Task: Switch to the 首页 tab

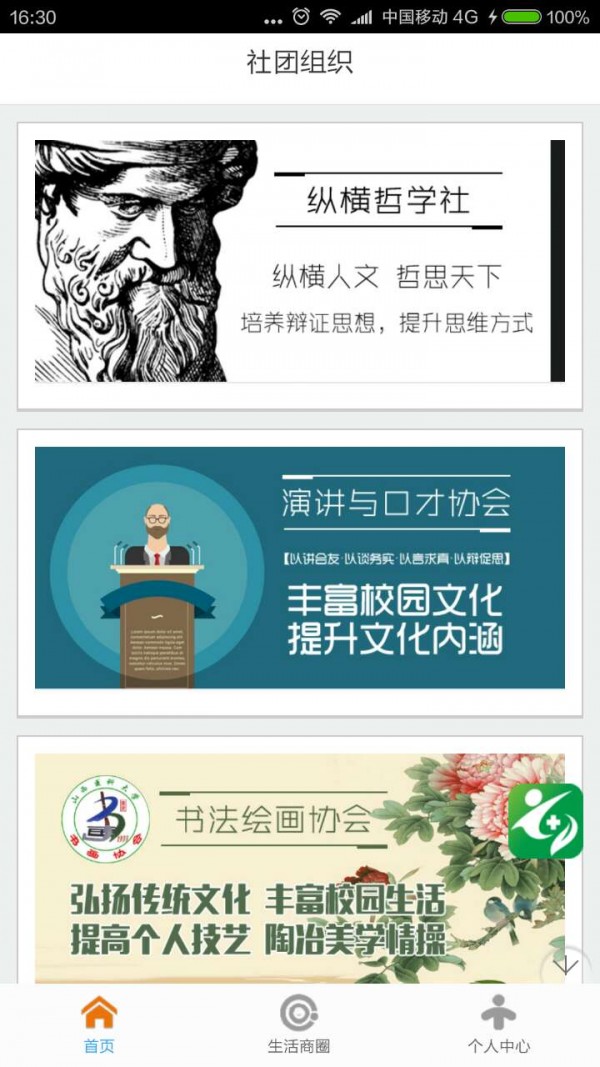Action: coord(99,1025)
